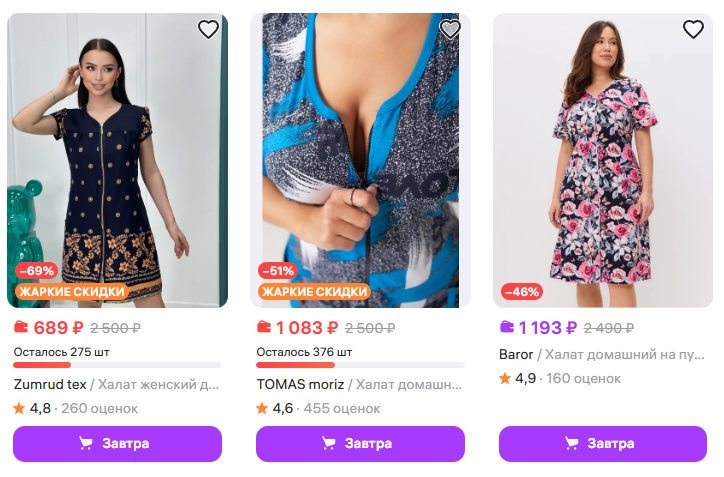Open the Zumrud tex robe product card
724x477 pixels.
click(x=117, y=160)
